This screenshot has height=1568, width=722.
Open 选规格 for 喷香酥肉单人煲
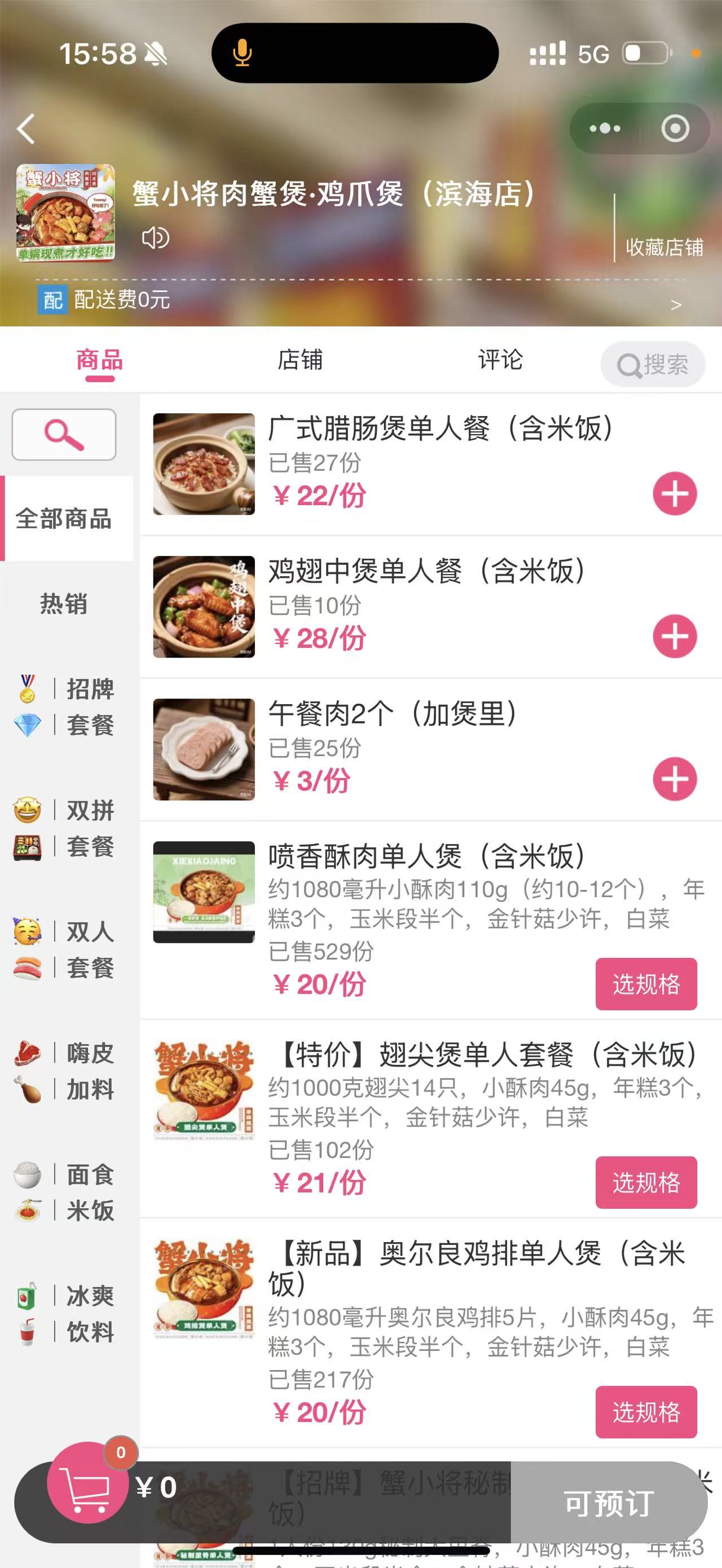(647, 984)
